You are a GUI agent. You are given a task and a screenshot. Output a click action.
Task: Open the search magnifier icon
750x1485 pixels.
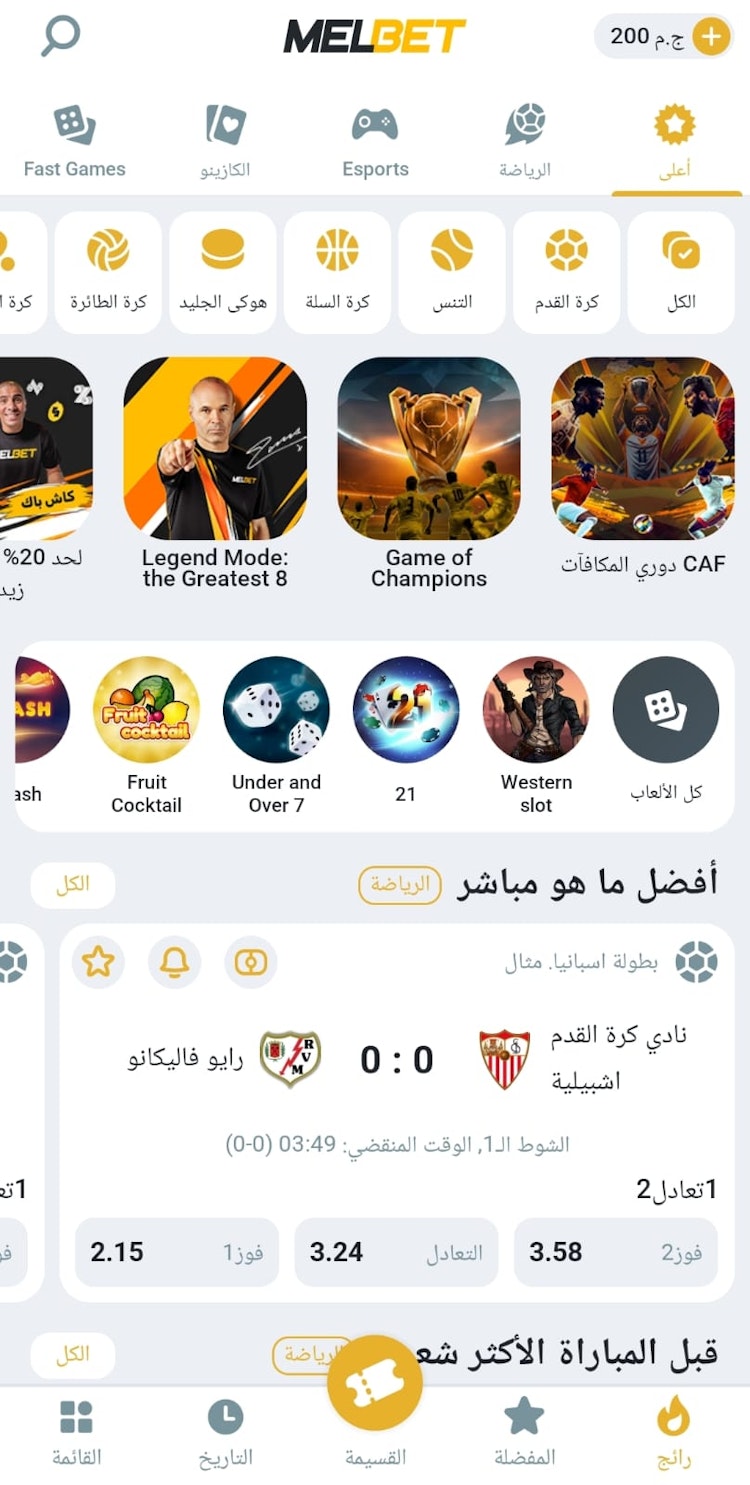tap(61, 36)
